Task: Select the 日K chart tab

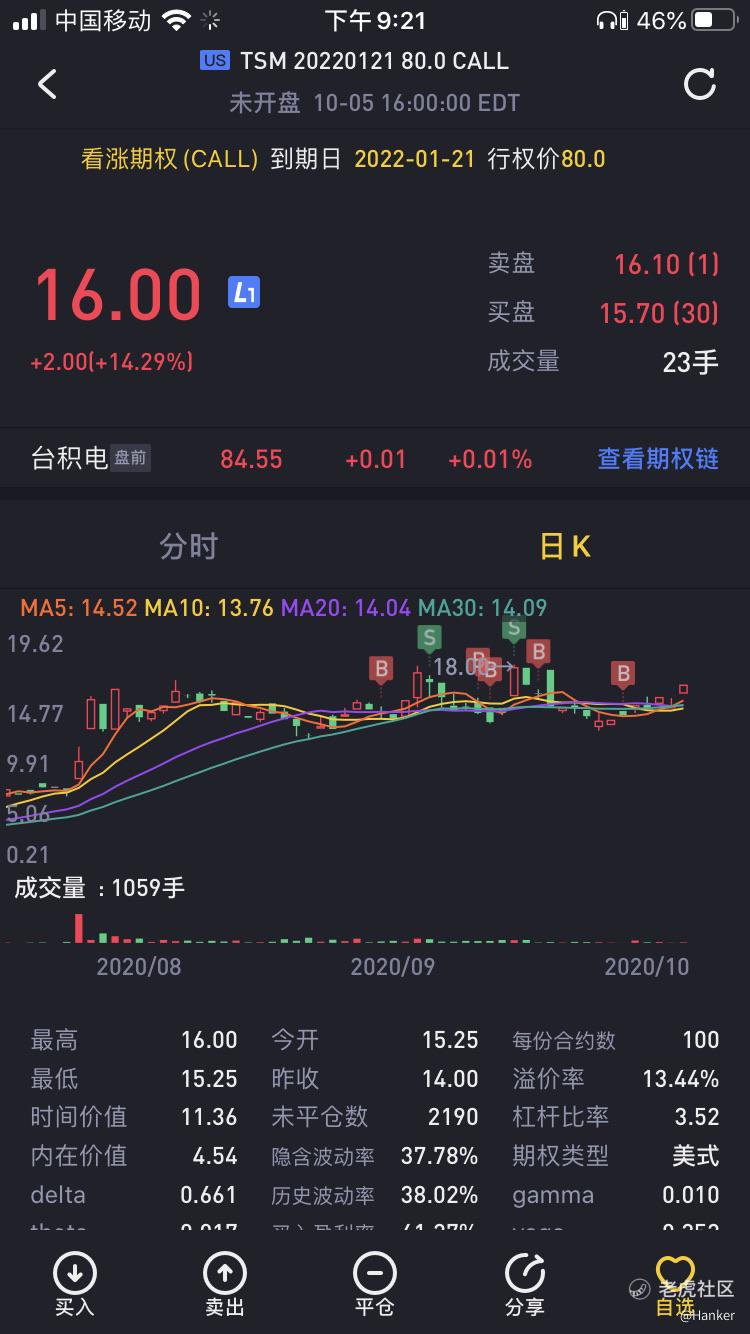Action: click(x=565, y=546)
